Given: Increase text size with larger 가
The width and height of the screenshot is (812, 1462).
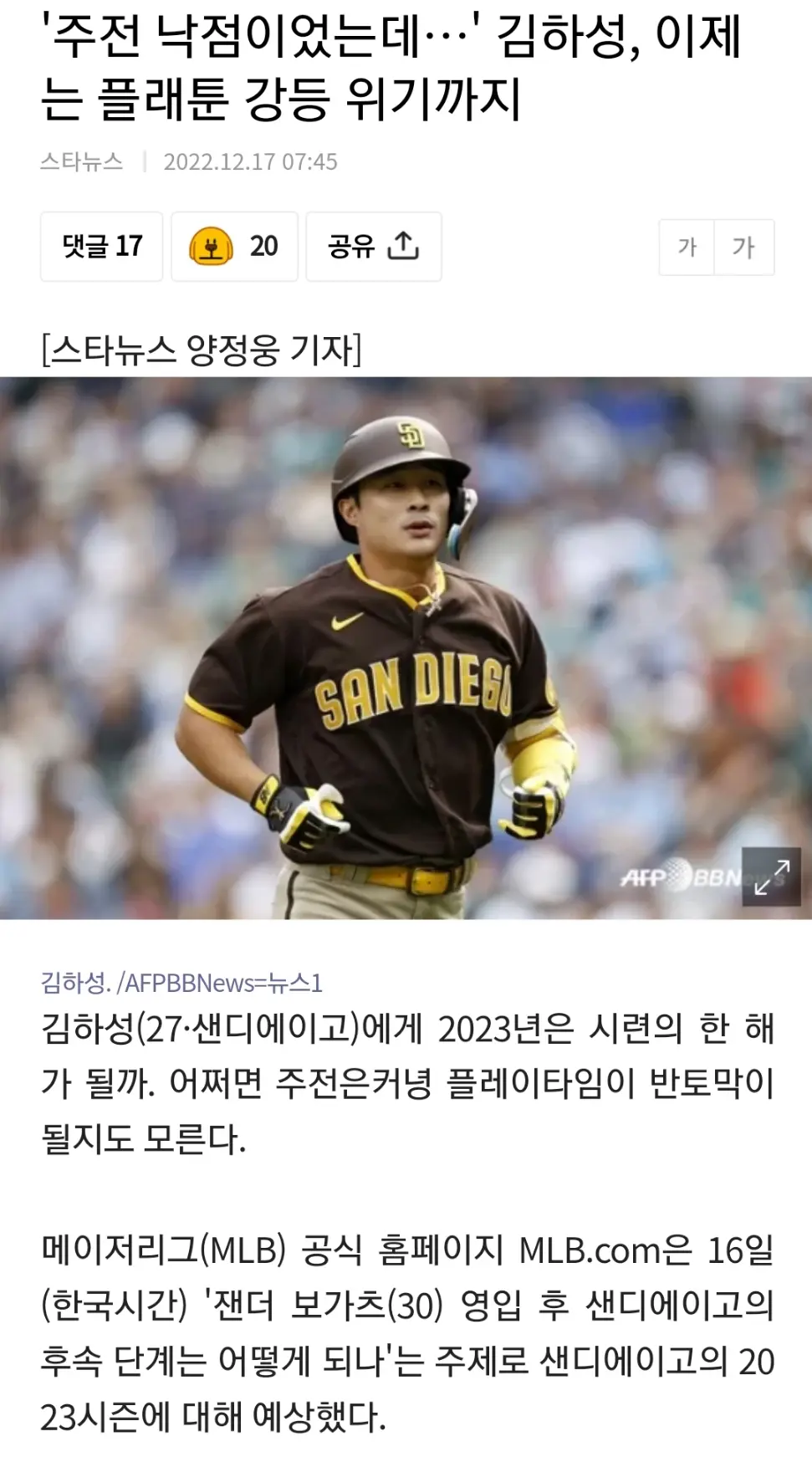Looking at the screenshot, I should 743,248.
